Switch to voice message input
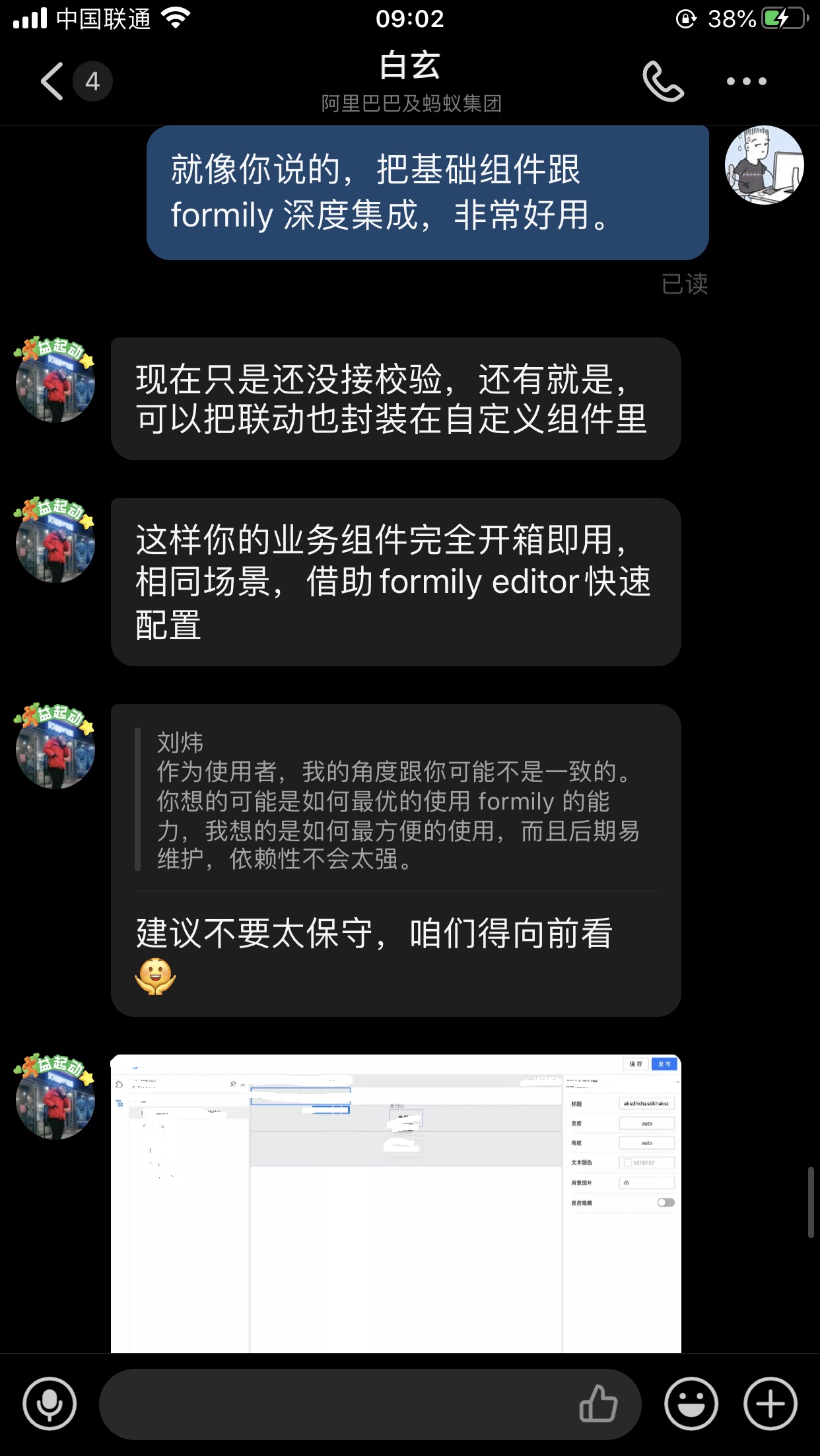The width and height of the screenshot is (820, 1456). click(50, 1403)
